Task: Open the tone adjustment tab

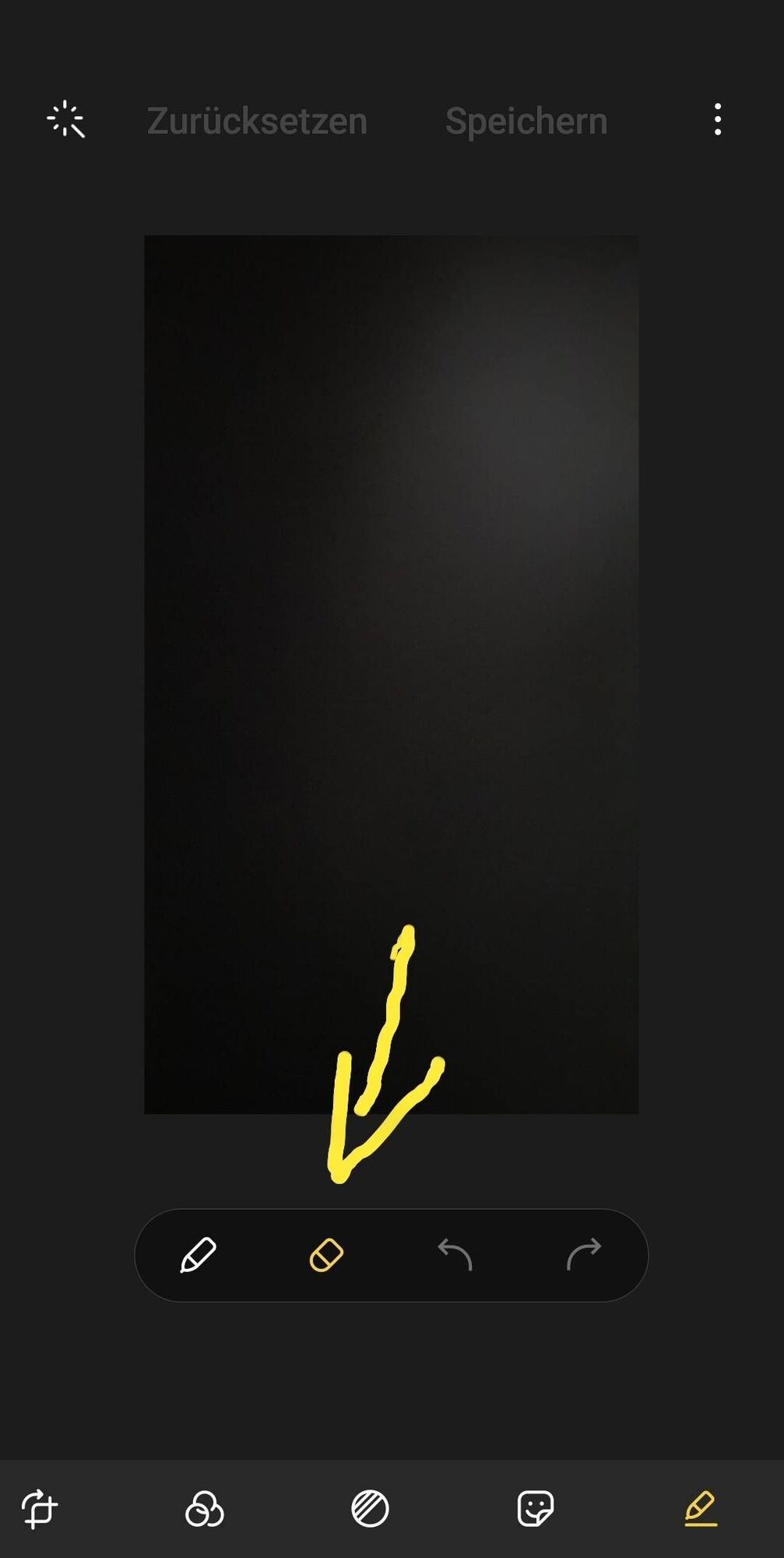Action: pyautogui.click(x=370, y=1509)
